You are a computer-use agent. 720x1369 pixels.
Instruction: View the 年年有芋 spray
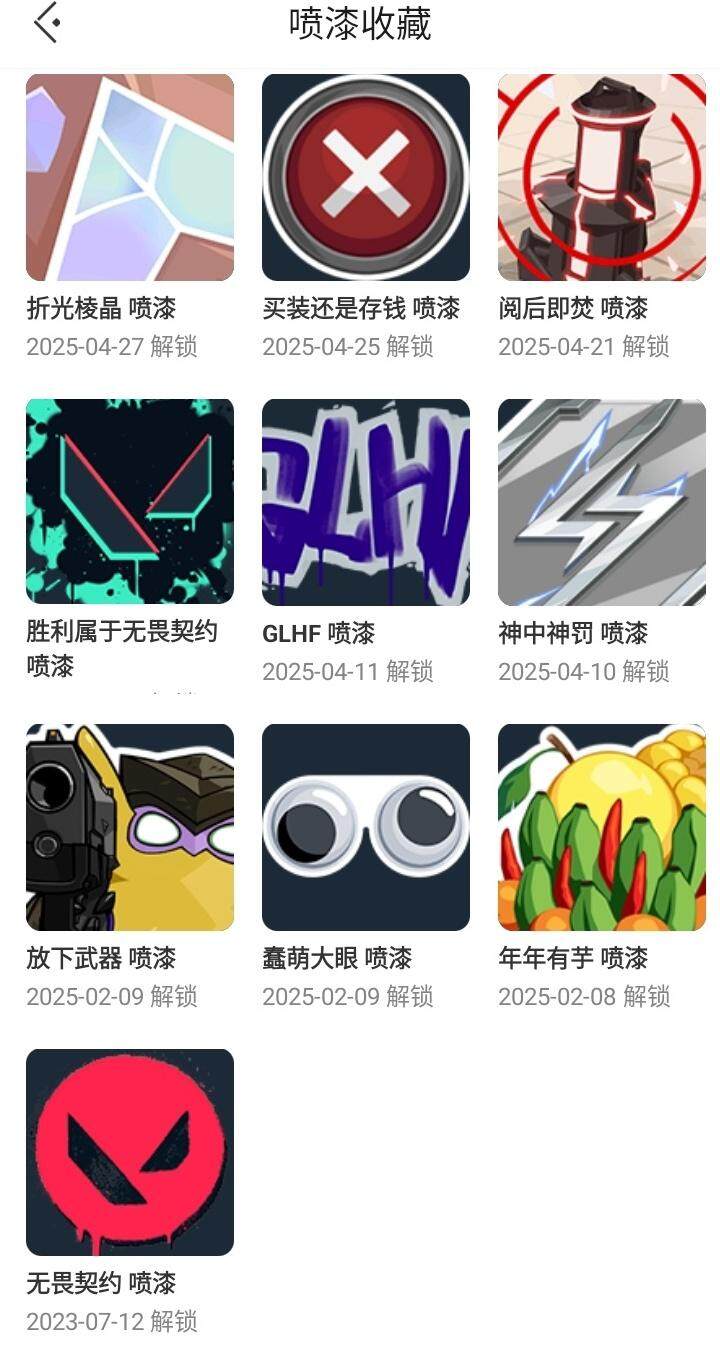point(602,827)
